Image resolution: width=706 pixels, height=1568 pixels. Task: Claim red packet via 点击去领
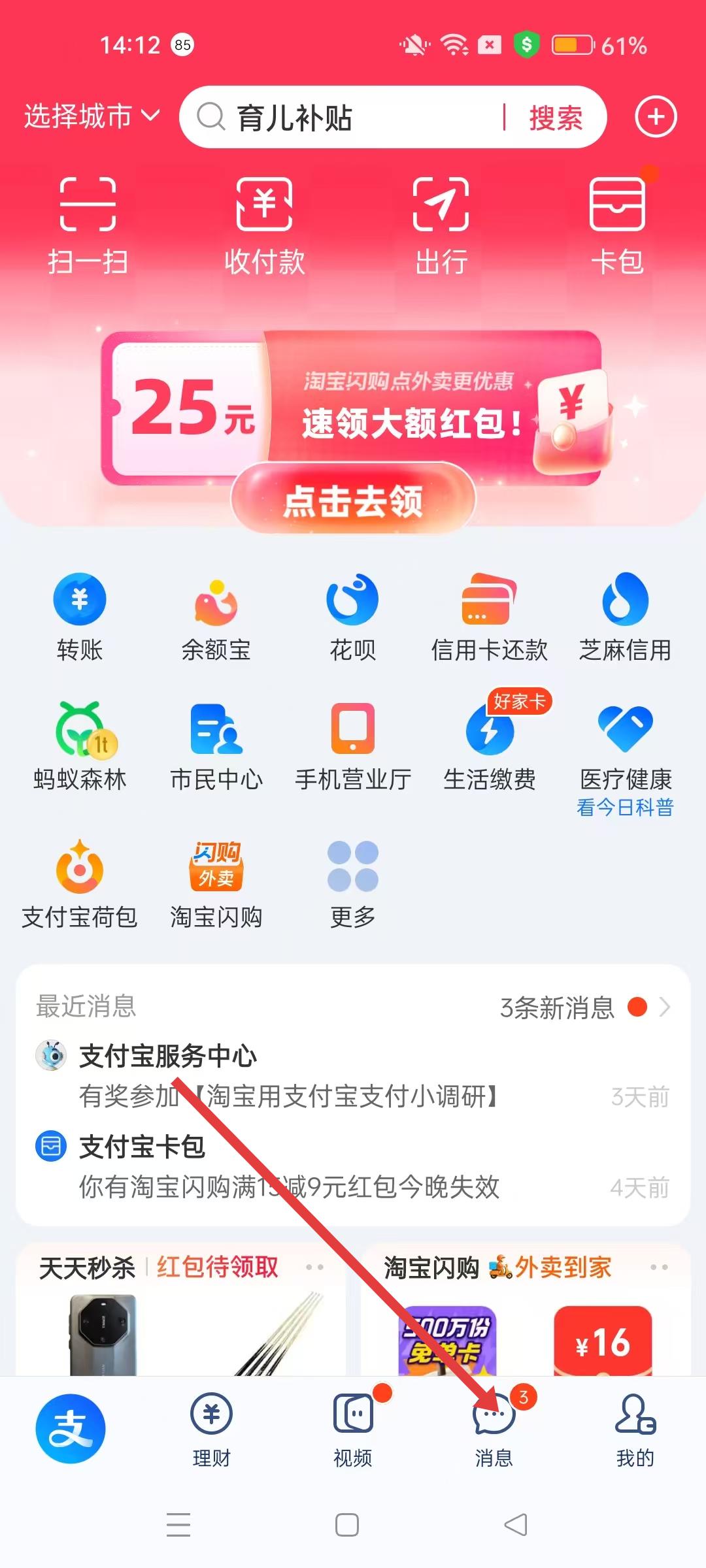pos(353,500)
